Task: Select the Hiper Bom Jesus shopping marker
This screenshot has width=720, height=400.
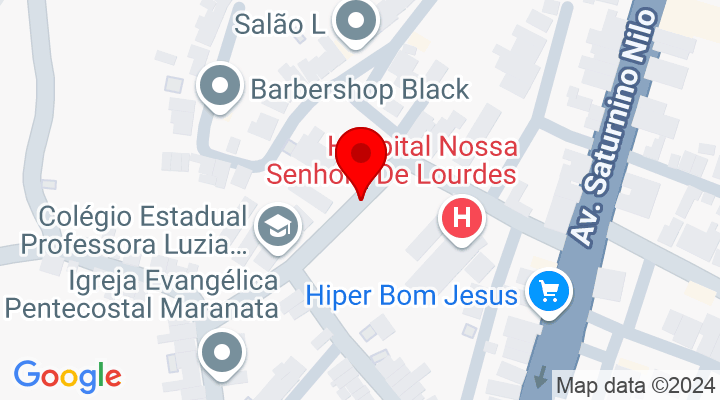Action: 549,293
